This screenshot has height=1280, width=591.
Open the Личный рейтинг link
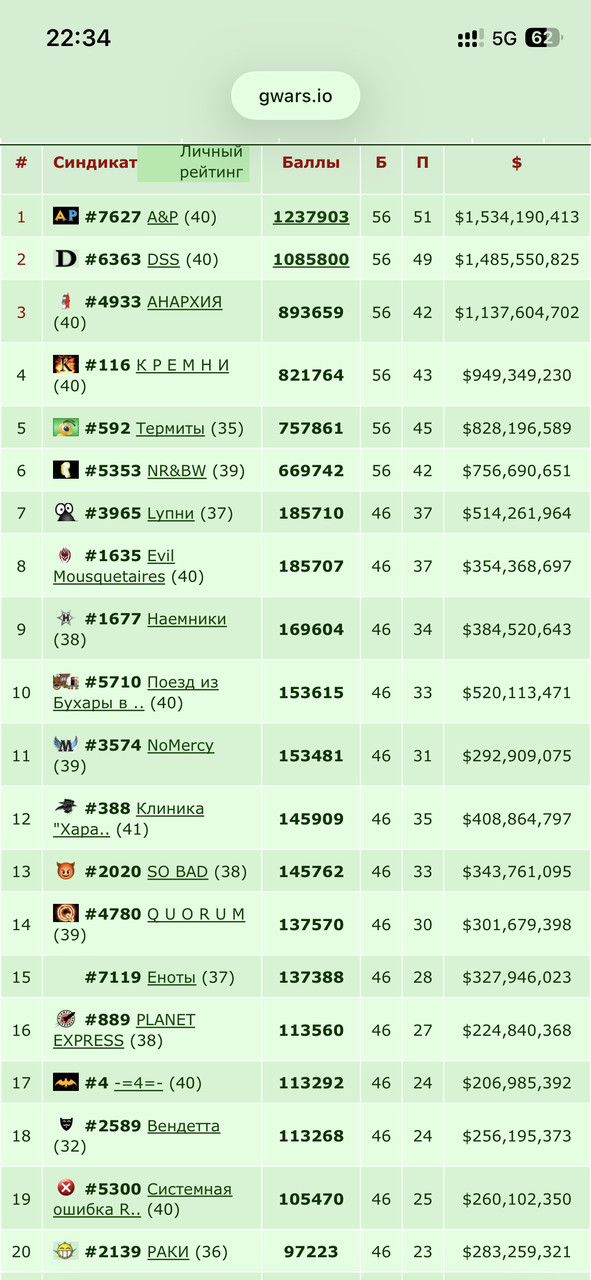pyautogui.click(x=211, y=162)
